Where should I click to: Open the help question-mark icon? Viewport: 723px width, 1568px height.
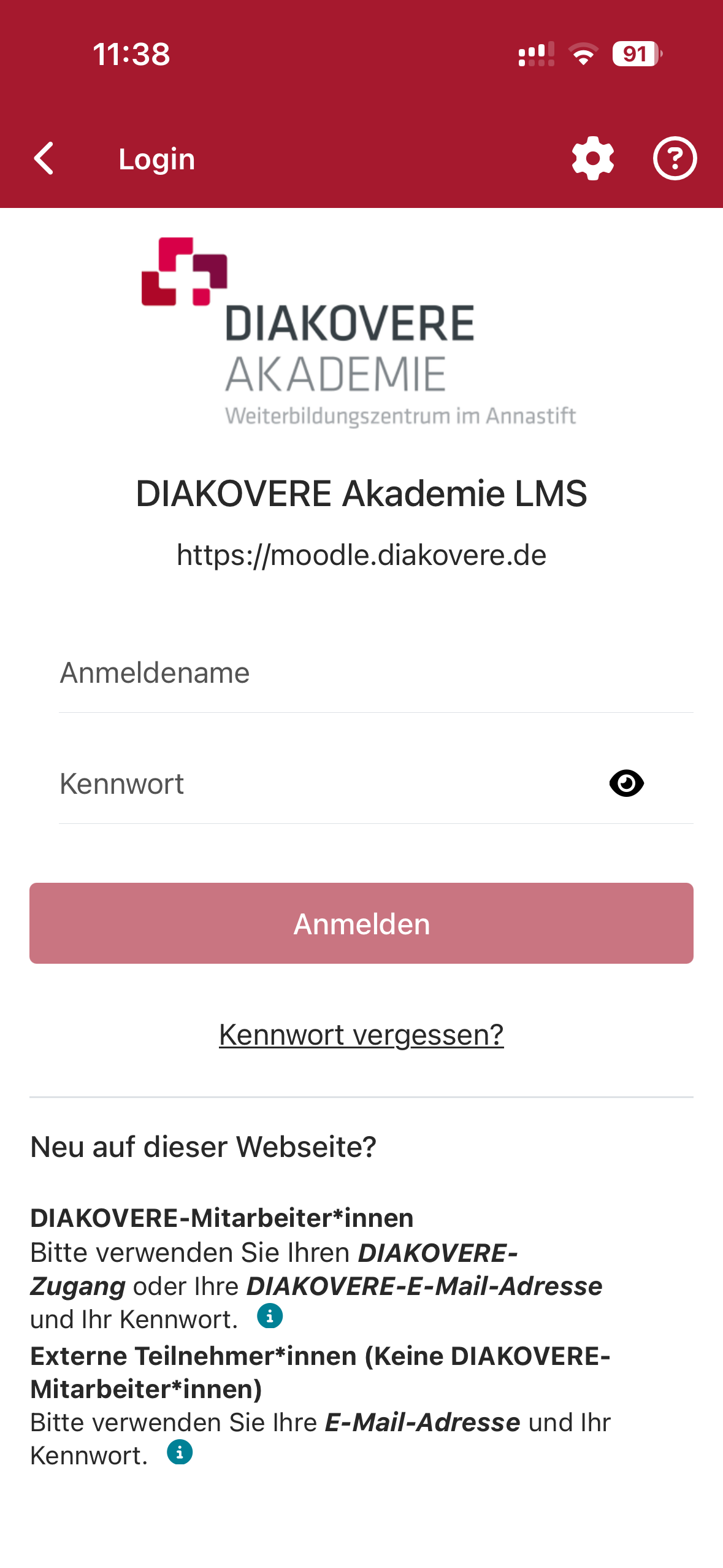(675, 158)
